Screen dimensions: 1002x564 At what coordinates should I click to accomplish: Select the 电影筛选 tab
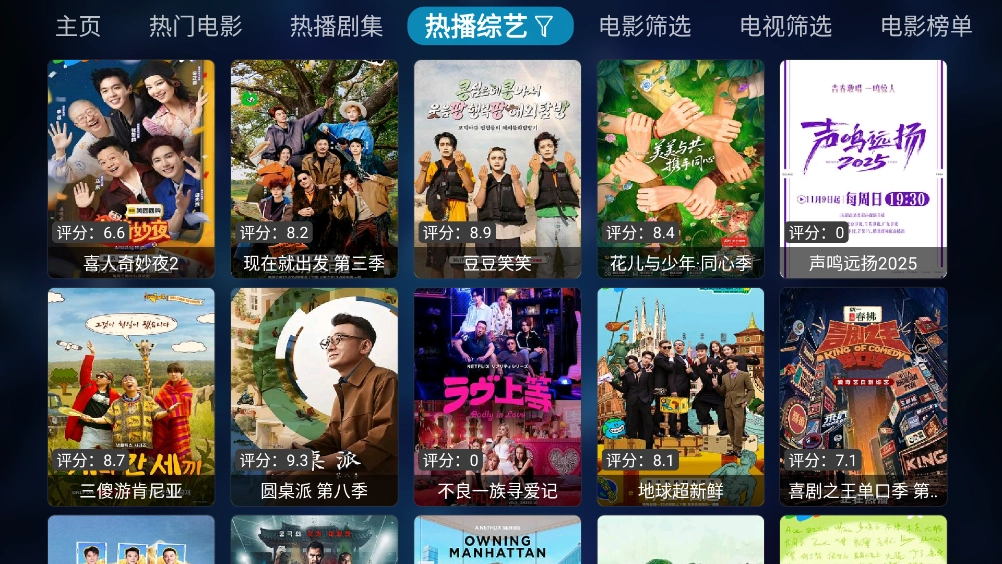tap(645, 26)
